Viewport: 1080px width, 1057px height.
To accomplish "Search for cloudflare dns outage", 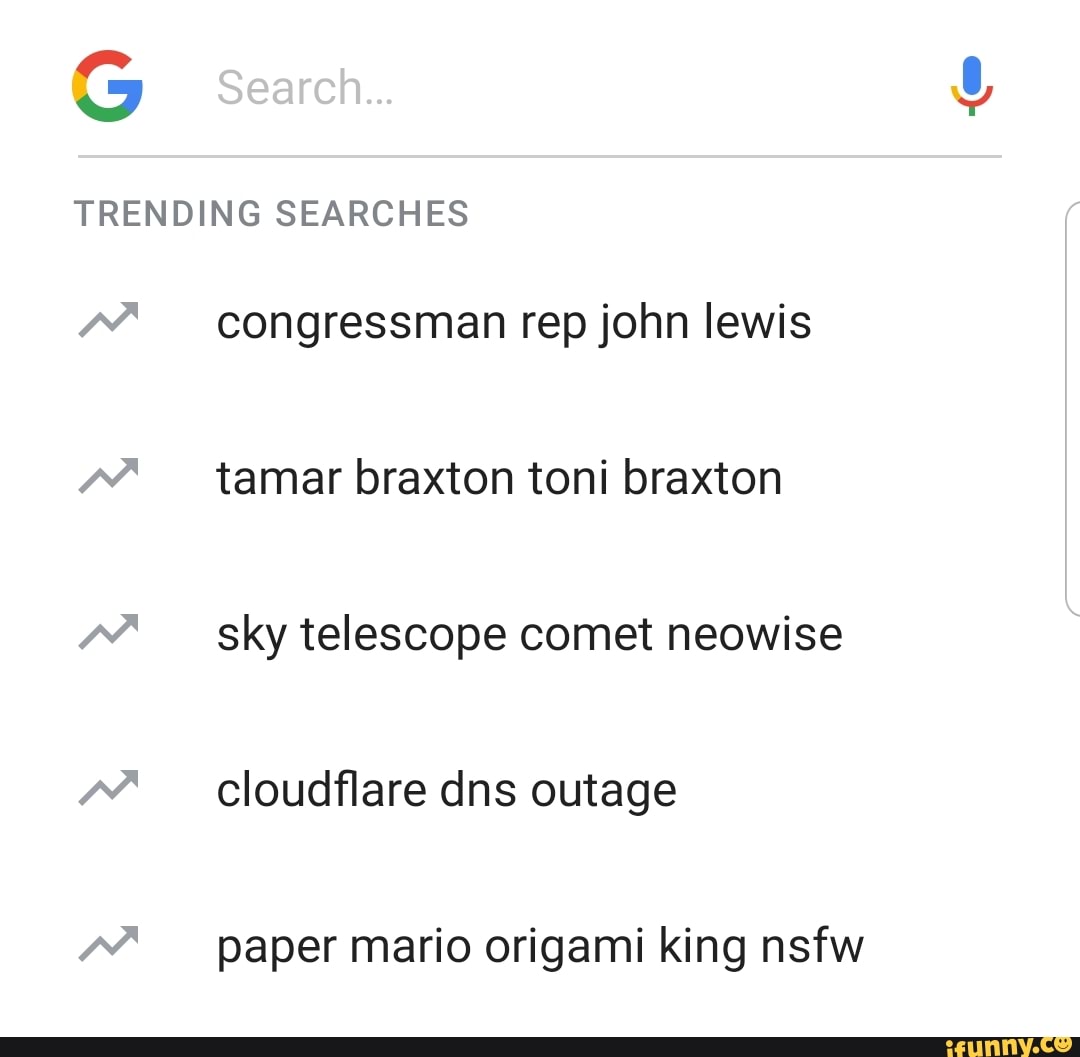I will [x=446, y=791].
